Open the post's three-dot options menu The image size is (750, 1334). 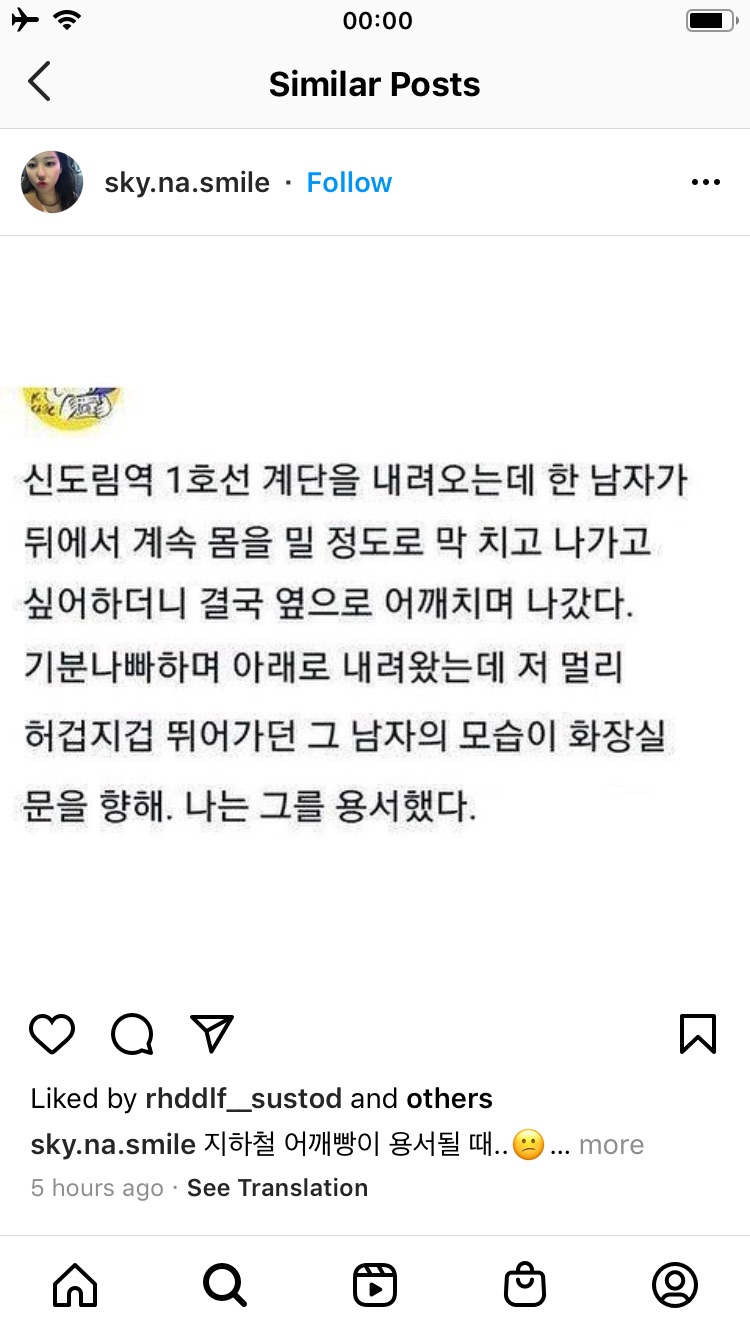point(706,182)
